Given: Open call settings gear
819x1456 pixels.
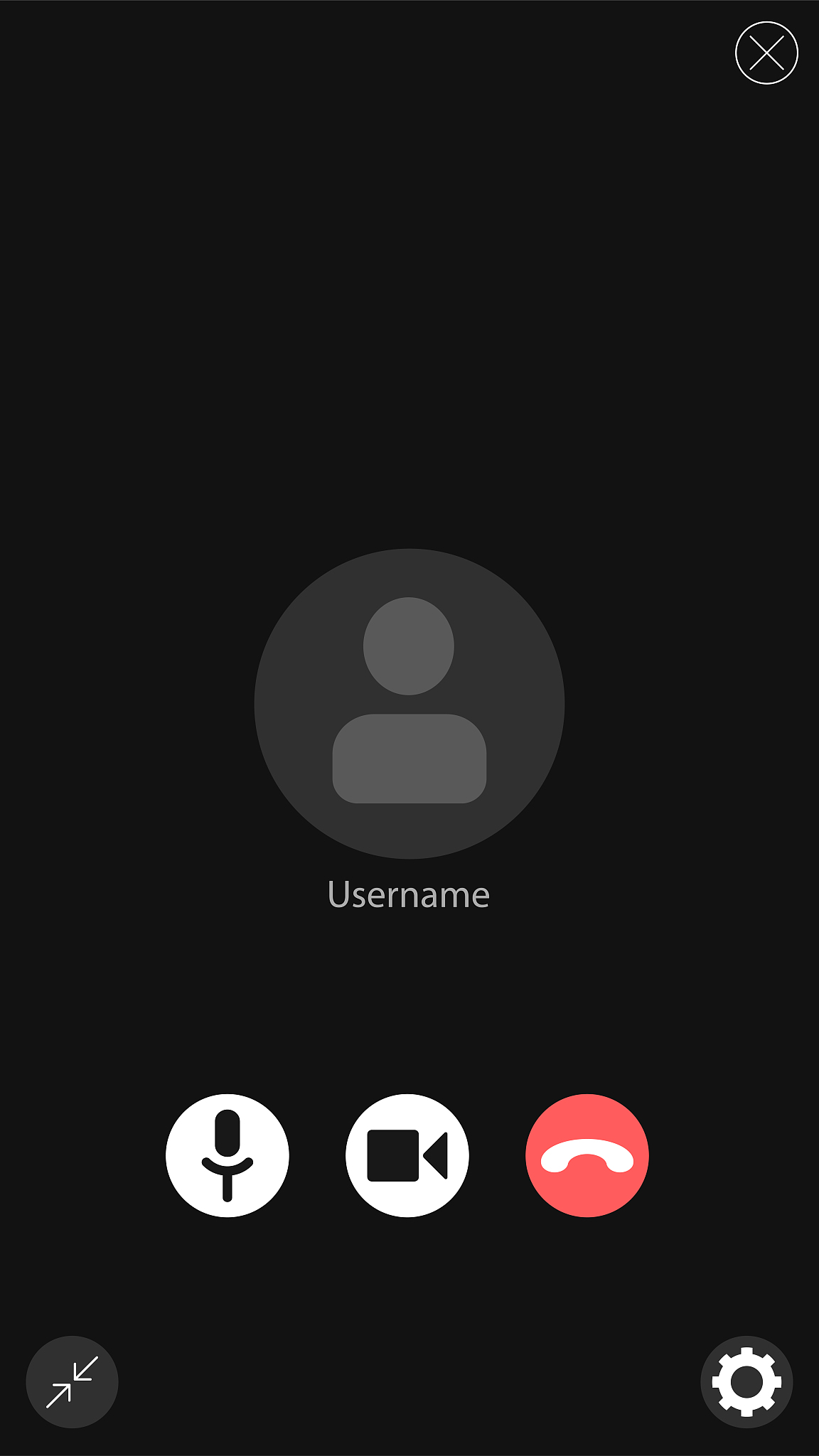Looking at the screenshot, I should pos(746,1382).
